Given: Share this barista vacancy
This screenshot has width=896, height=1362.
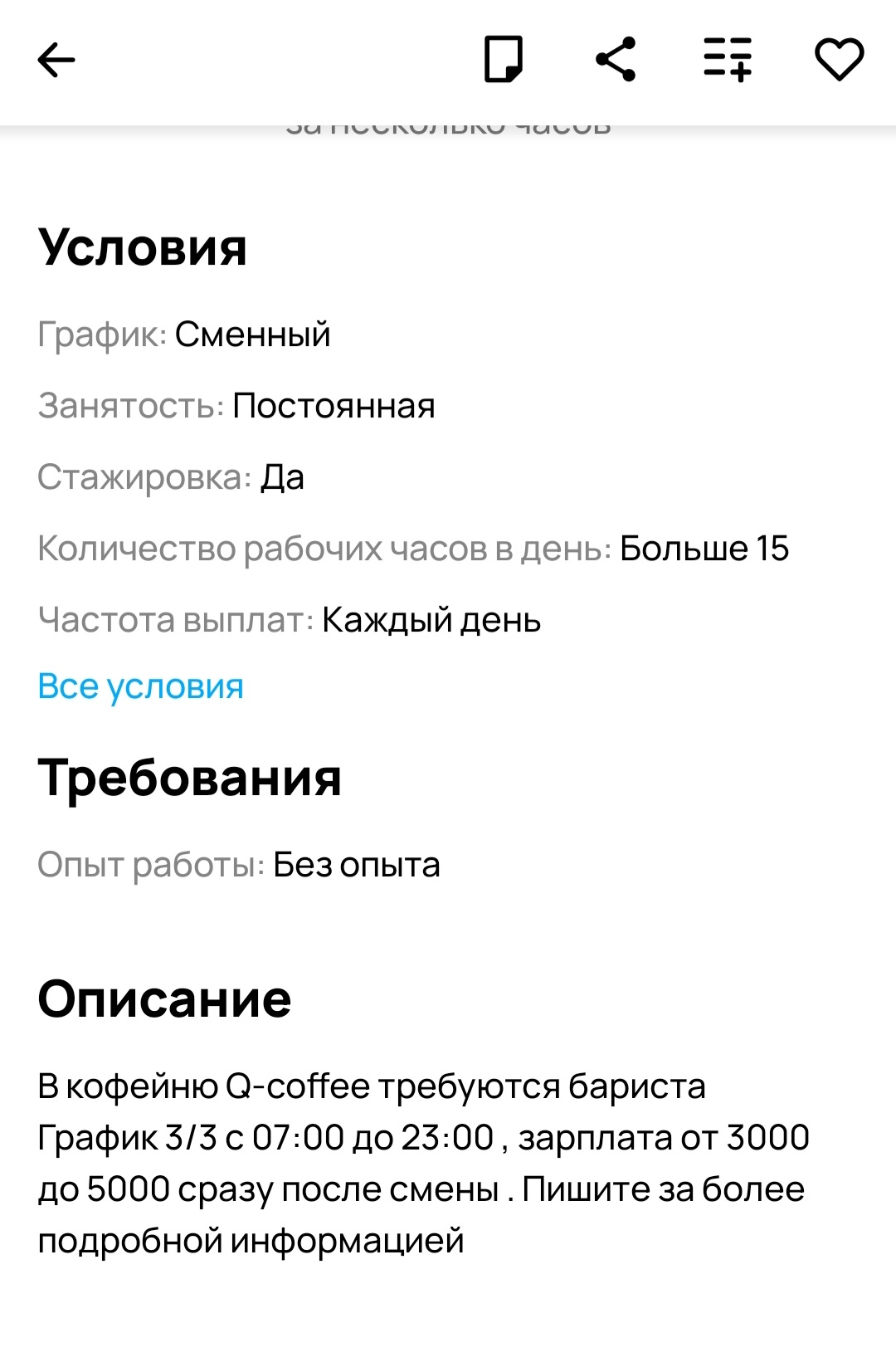Looking at the screenshot, I should coord(616,59).
